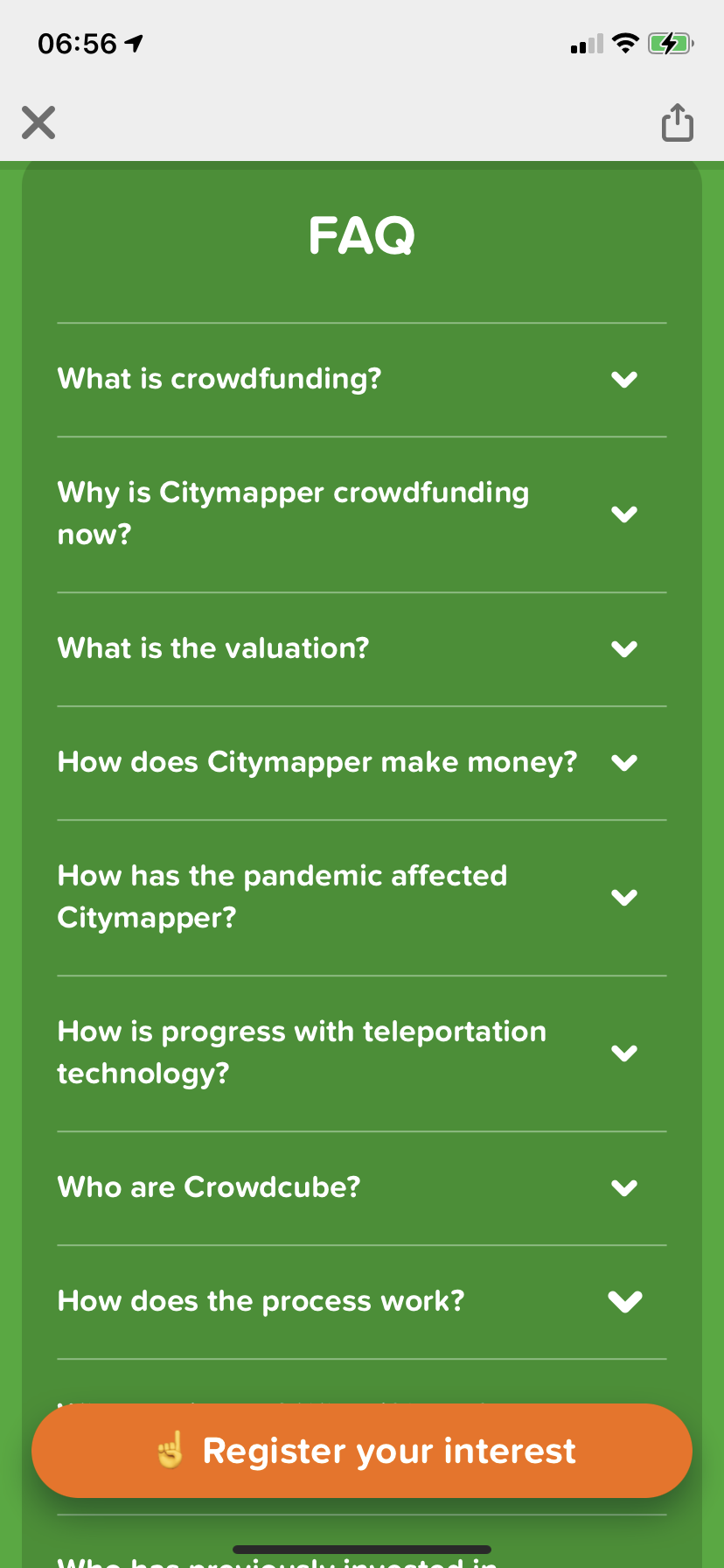This screenshot has width=724, height=1568.
Task: Tap the chevron next to 'How does Citymapper make money?'
Action: click(624, 762)
